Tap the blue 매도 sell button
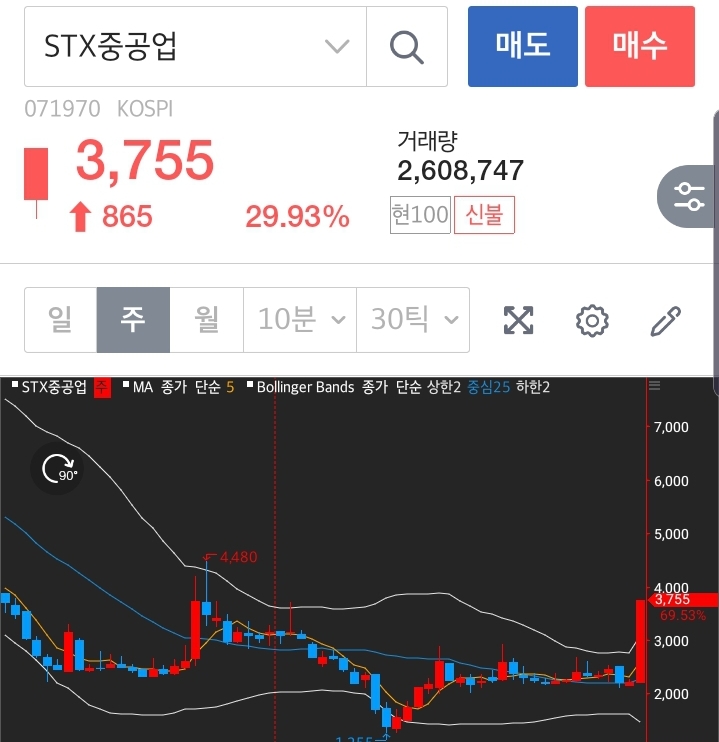 click(x=523, y=46)
